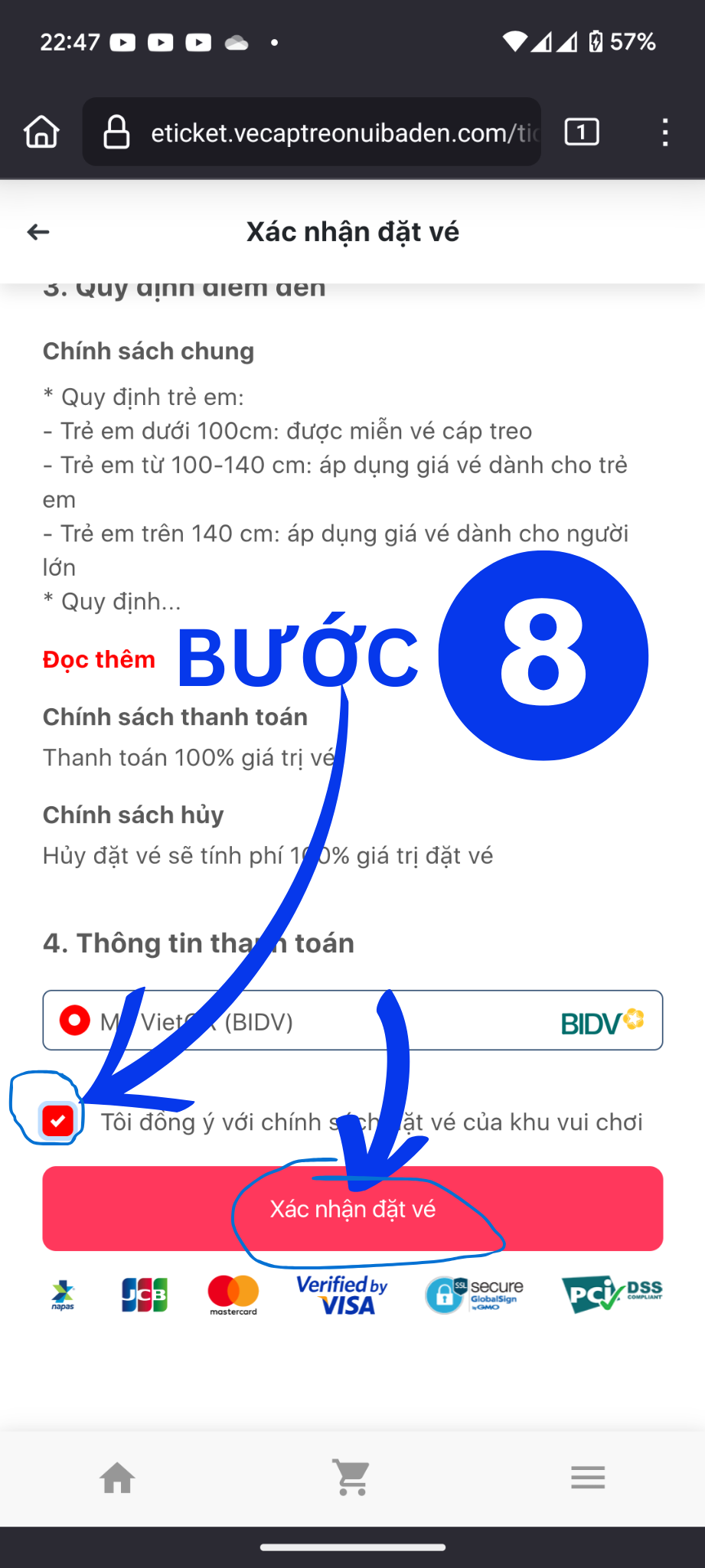
Task: Open the browser overflow menu
Action: (664, 132)
